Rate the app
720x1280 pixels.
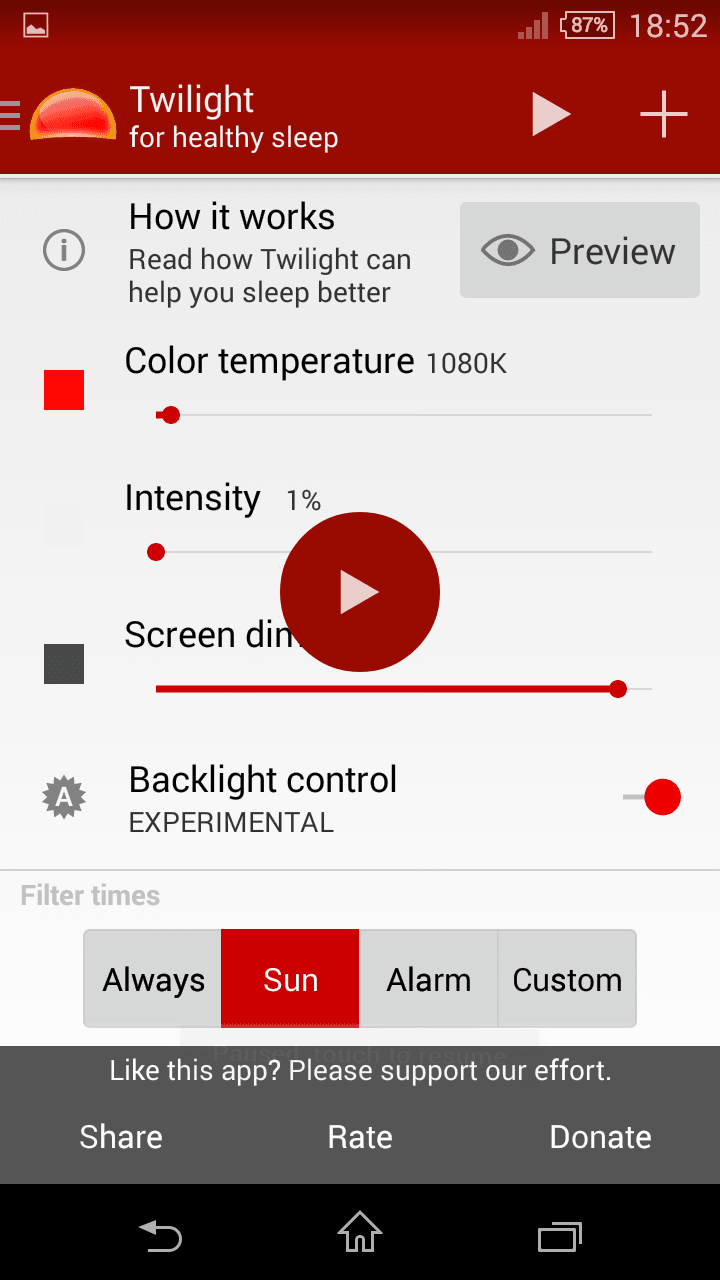[360, 1137]
